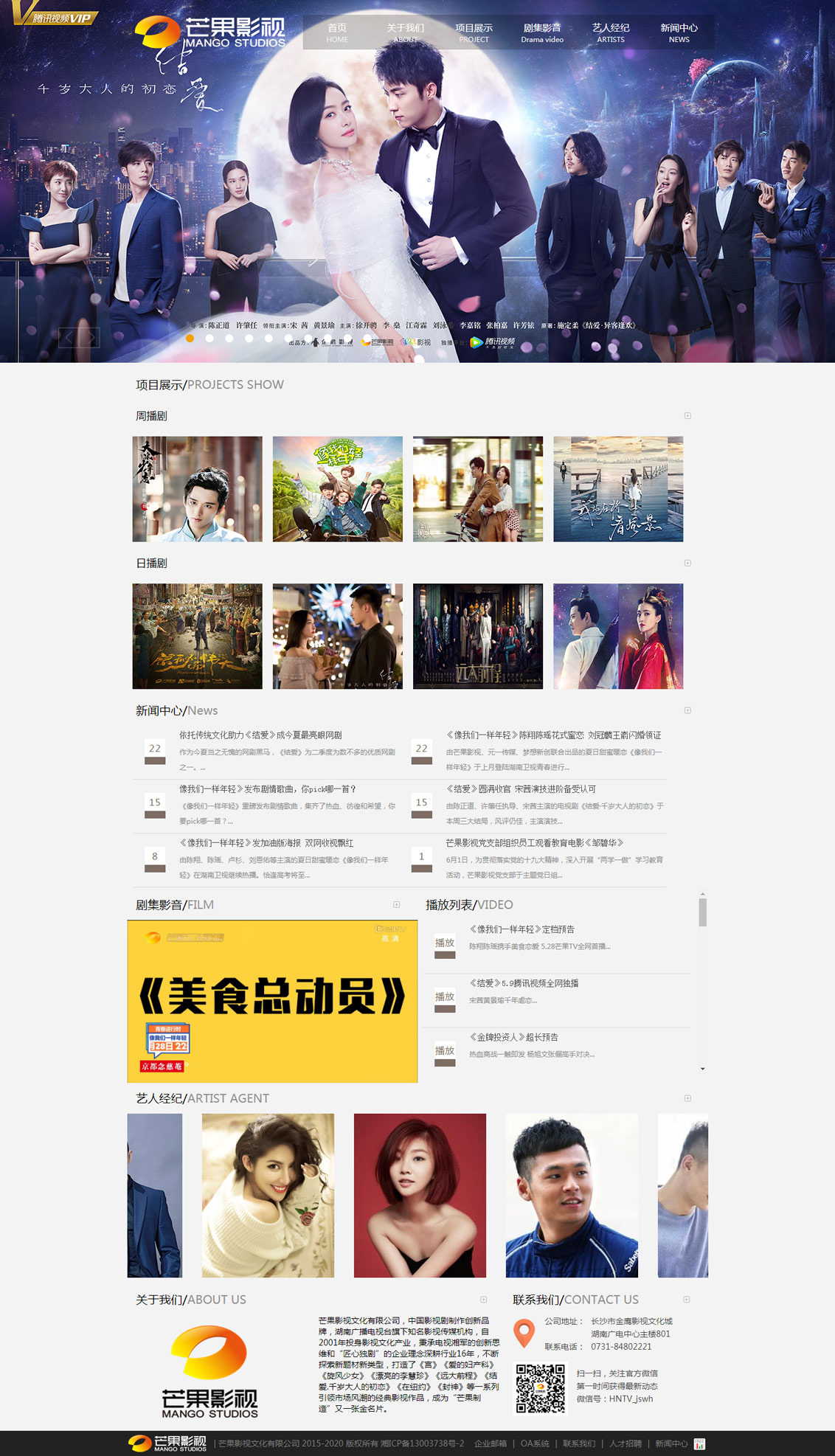This screenshot has width=835, height=1456.
Task: Play 《像我们一样年轻》定档预告 video
Action: point(445,943)
